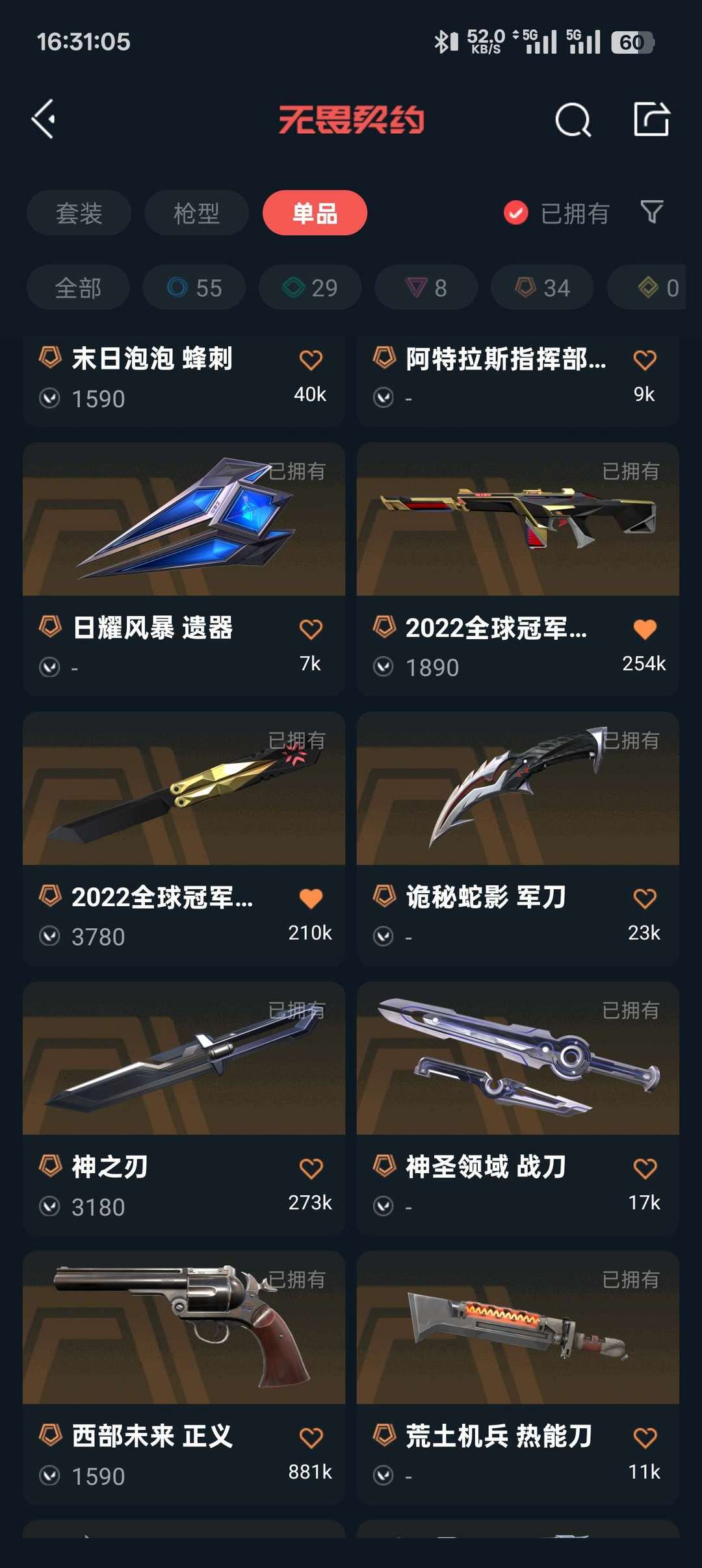Filter by the green tier chip 29
The image size is (702, 1568).
310,288
